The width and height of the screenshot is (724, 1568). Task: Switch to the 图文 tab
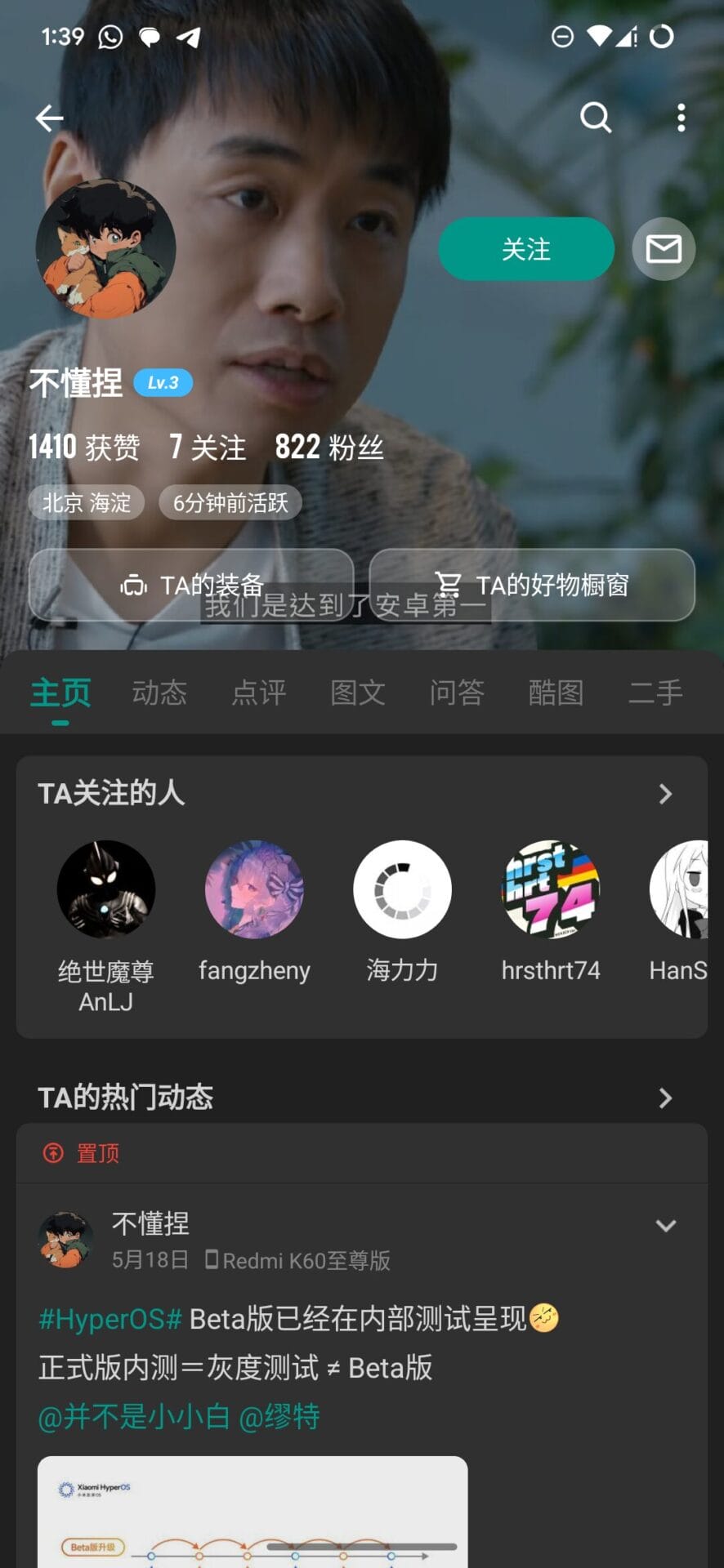[x=358, y=693]
